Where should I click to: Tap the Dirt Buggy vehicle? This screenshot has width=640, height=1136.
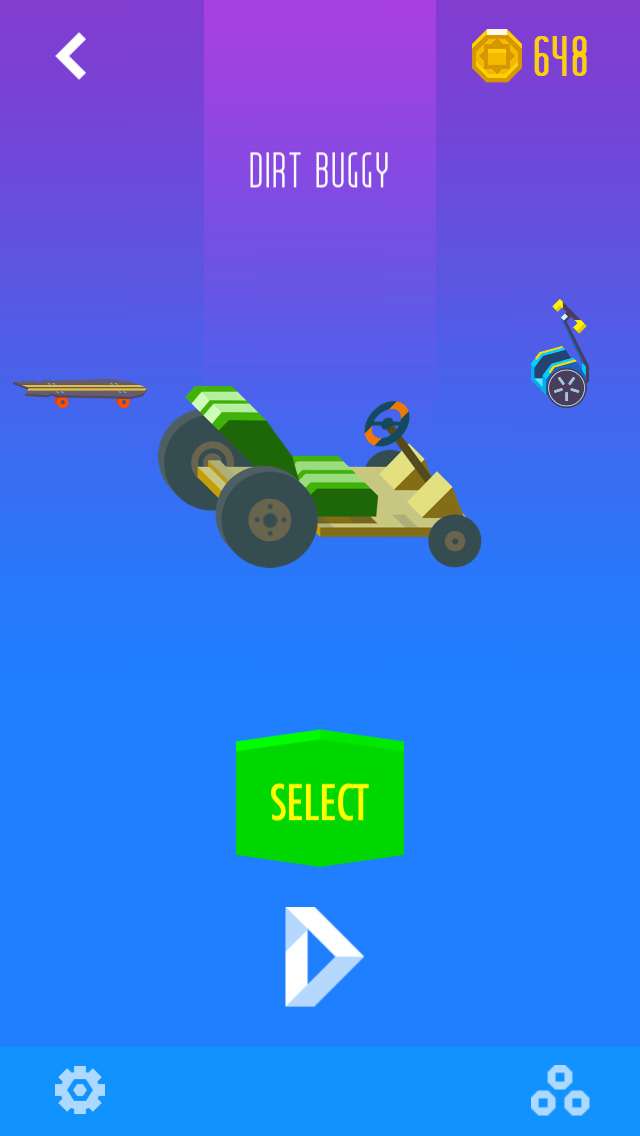click(x=319, y=477)
